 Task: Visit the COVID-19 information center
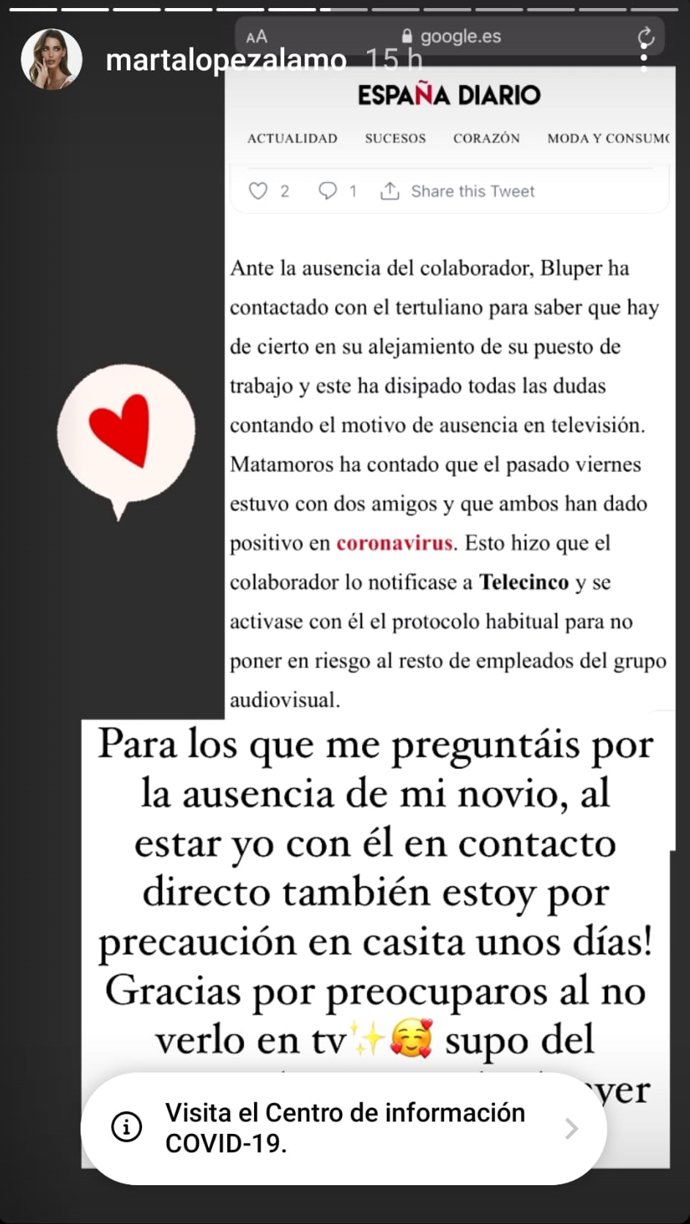[x=344, y=1128]
